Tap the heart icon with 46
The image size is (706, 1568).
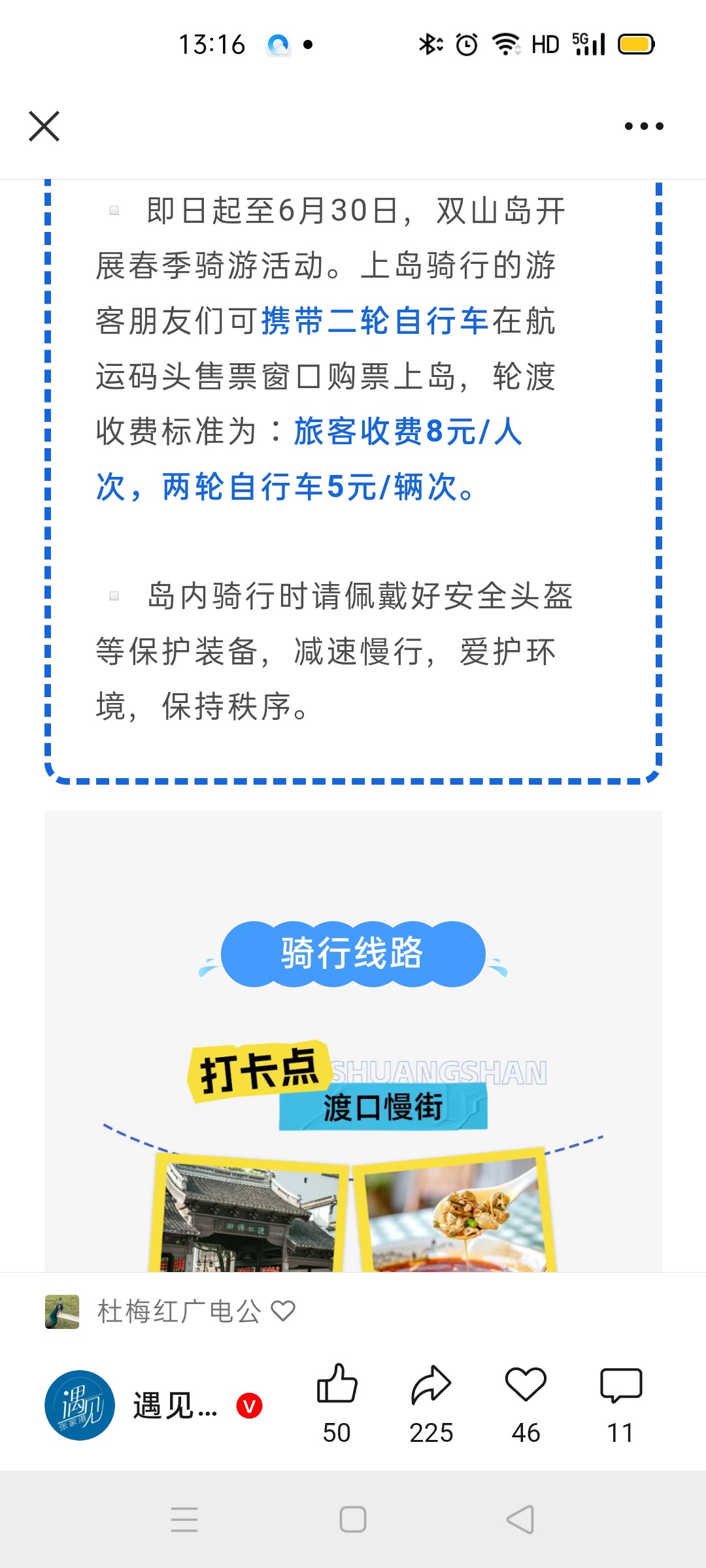point(526,1385)
